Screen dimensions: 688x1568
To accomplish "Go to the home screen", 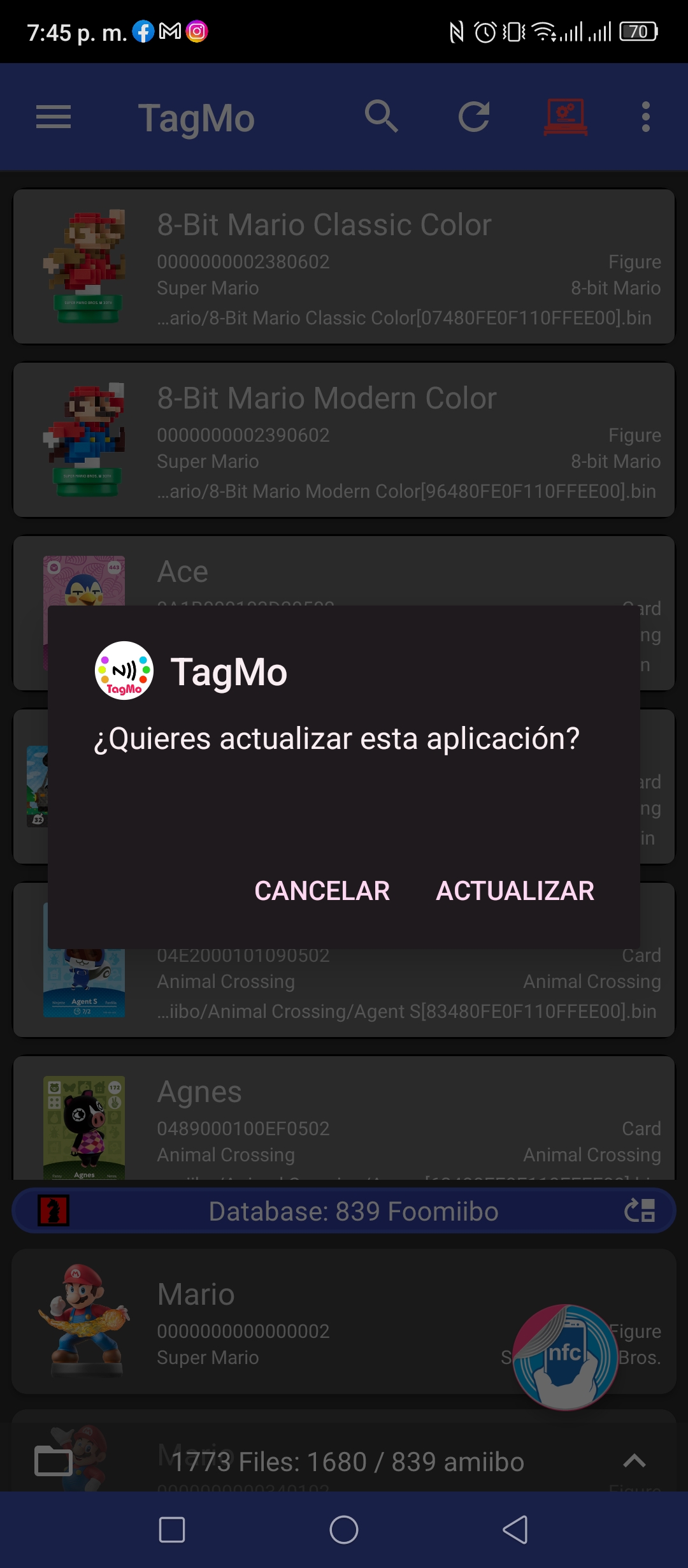I will [344, 1529].
